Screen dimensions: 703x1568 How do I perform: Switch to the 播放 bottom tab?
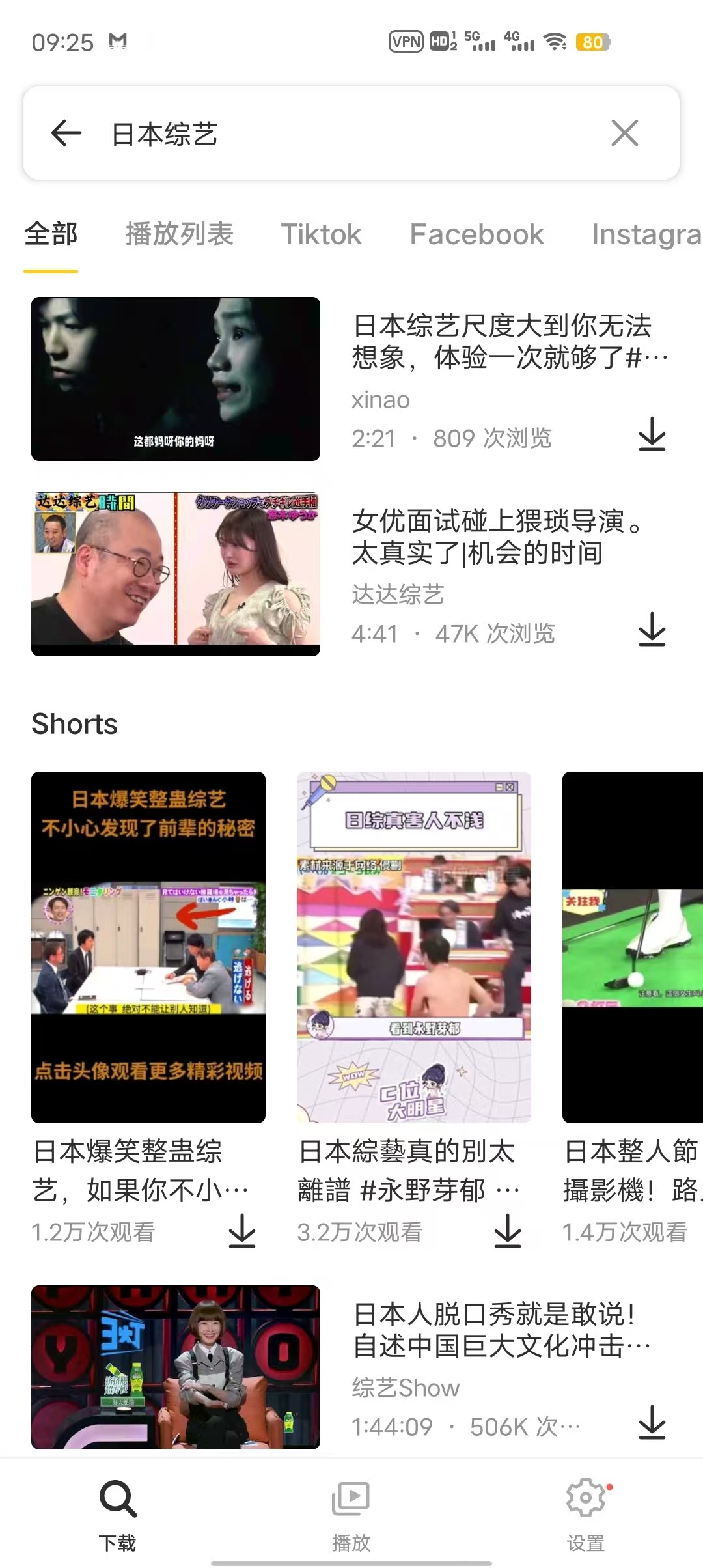tap(351, 1514)
